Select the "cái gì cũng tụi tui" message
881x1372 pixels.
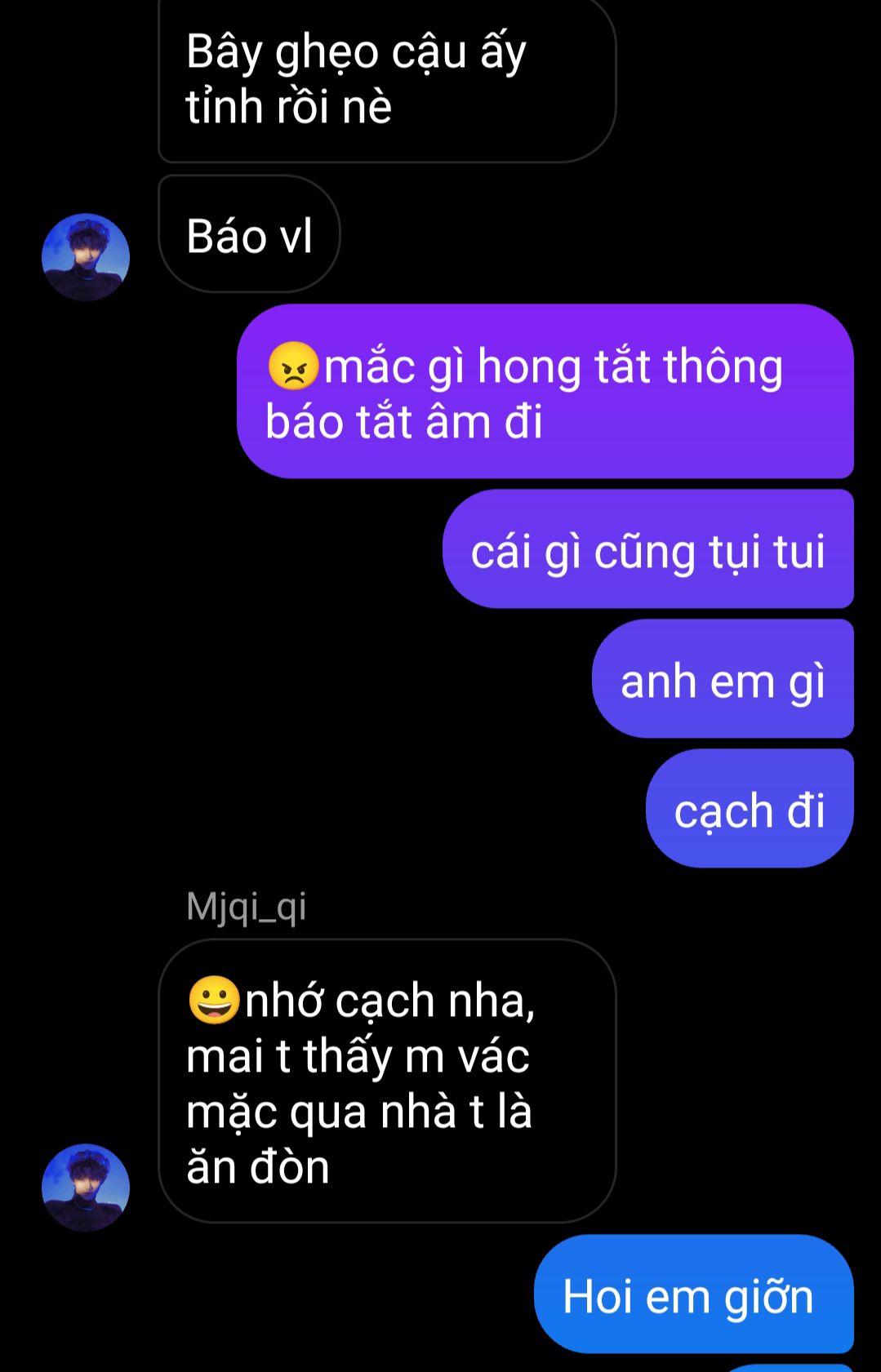pyautogui.click(x=647, y=549)
